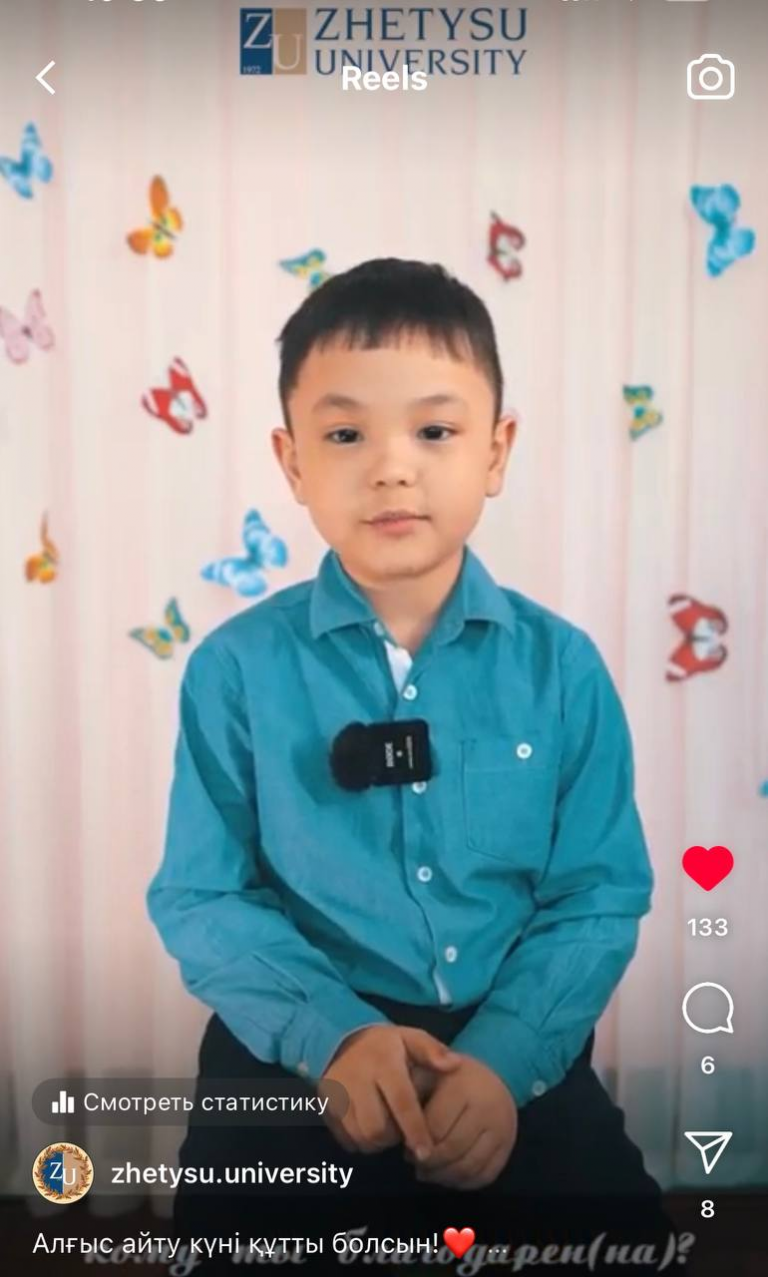Open the zhetysu.university profile name

[x=232, y=1173]
